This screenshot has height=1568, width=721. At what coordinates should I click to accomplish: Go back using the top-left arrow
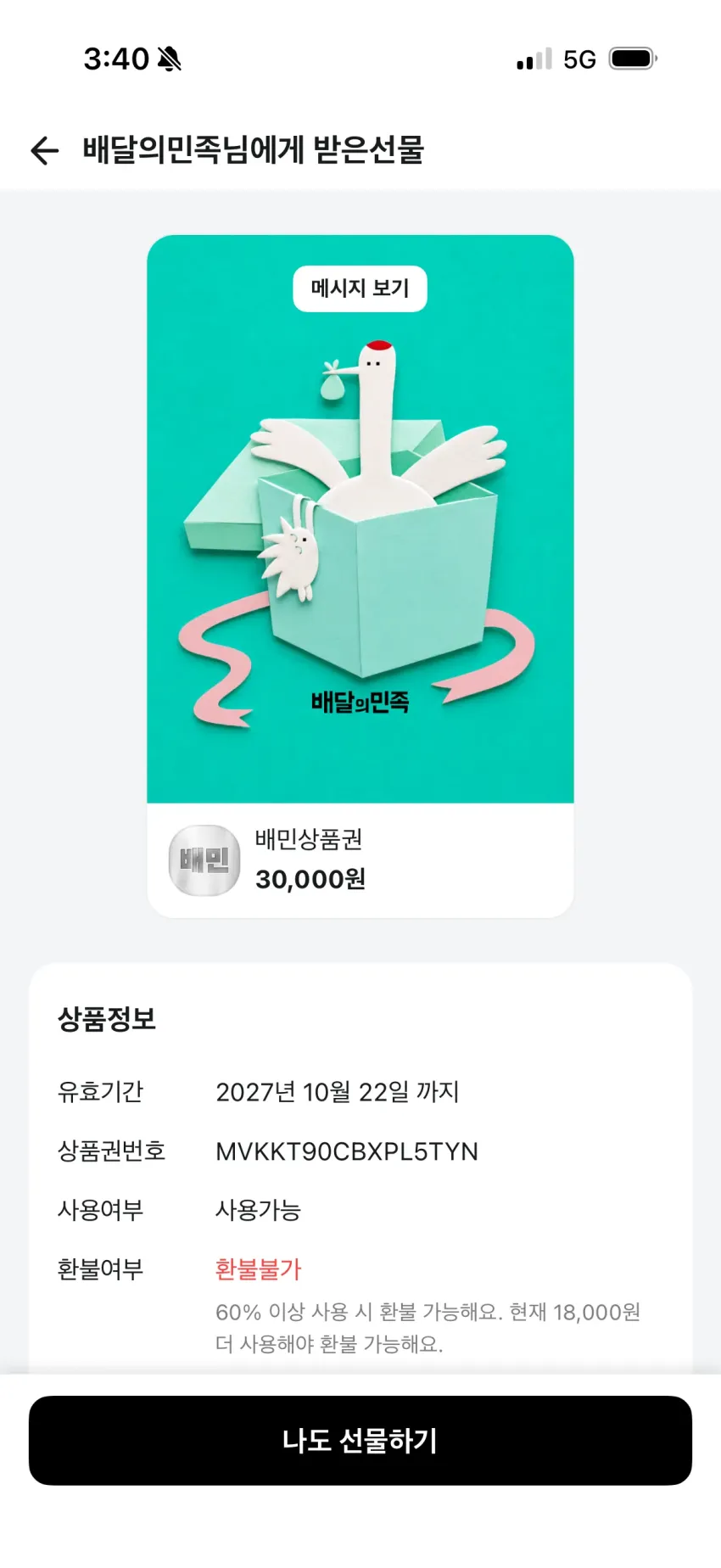pos(44,150)
